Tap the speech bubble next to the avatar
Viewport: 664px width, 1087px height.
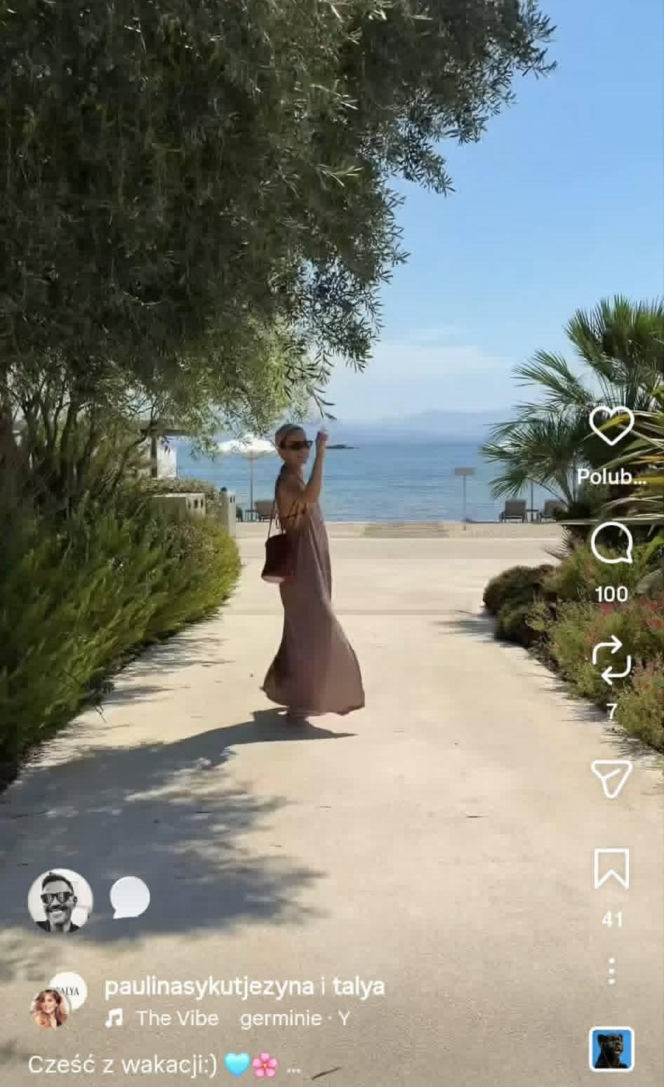(x=130, y=897)
